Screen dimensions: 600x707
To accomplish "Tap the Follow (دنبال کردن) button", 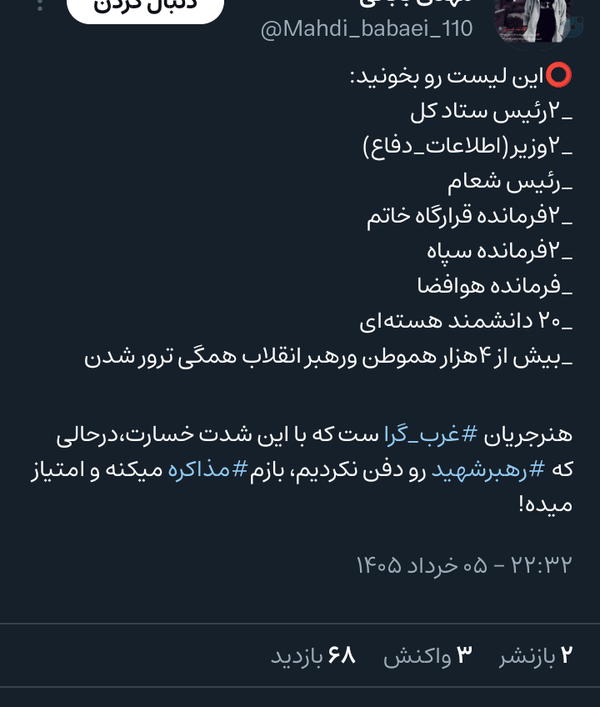I will 145,7.
